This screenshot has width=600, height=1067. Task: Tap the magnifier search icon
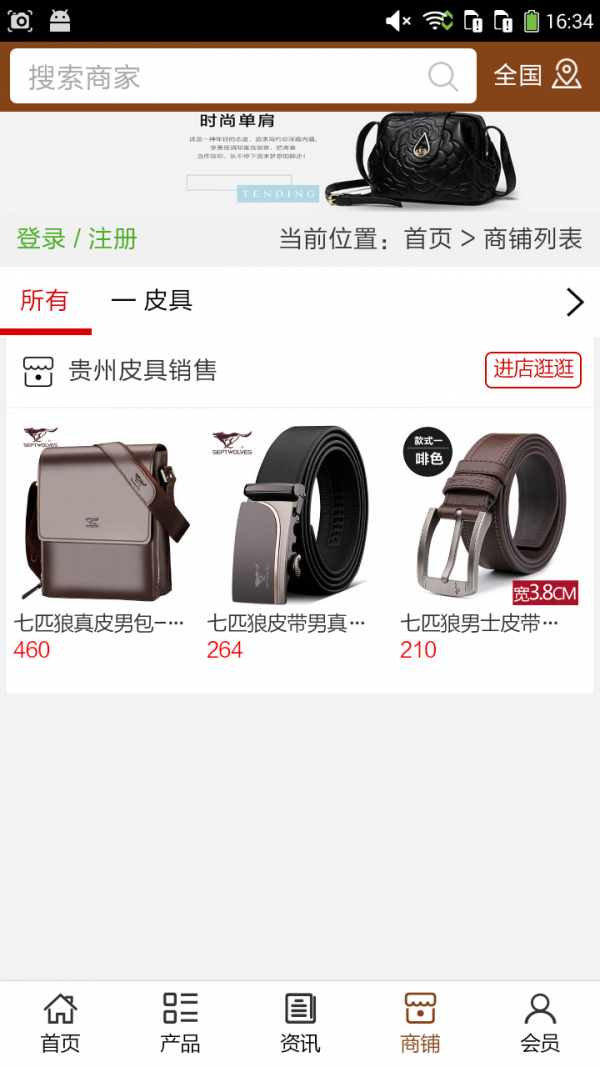tap(442, 77)
